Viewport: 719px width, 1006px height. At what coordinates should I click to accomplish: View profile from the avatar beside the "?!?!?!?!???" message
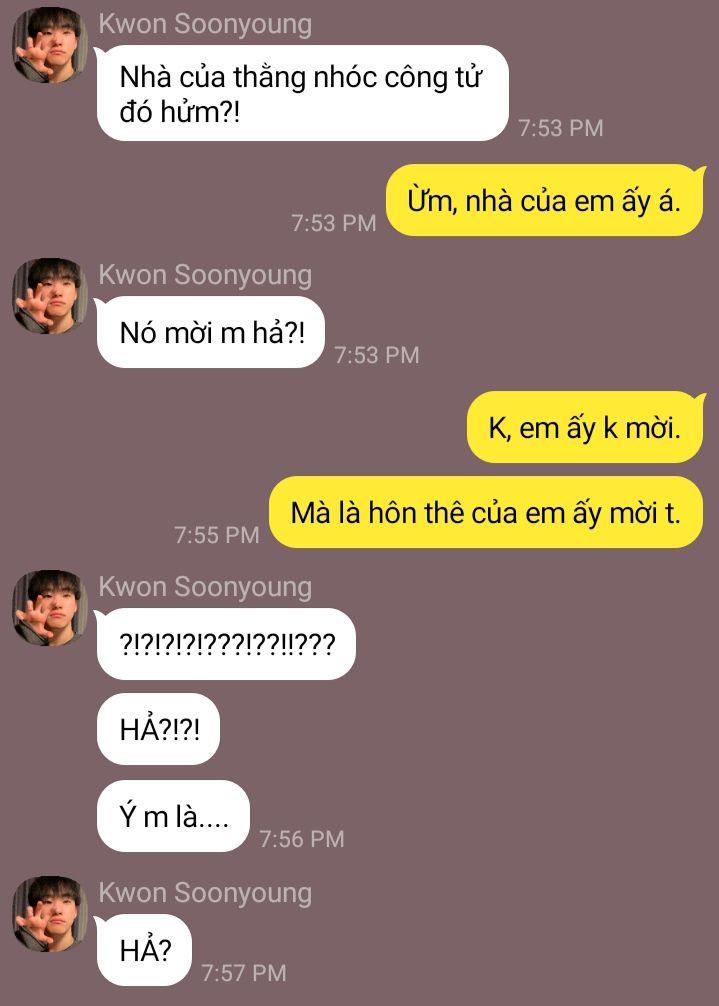point(50,609)
